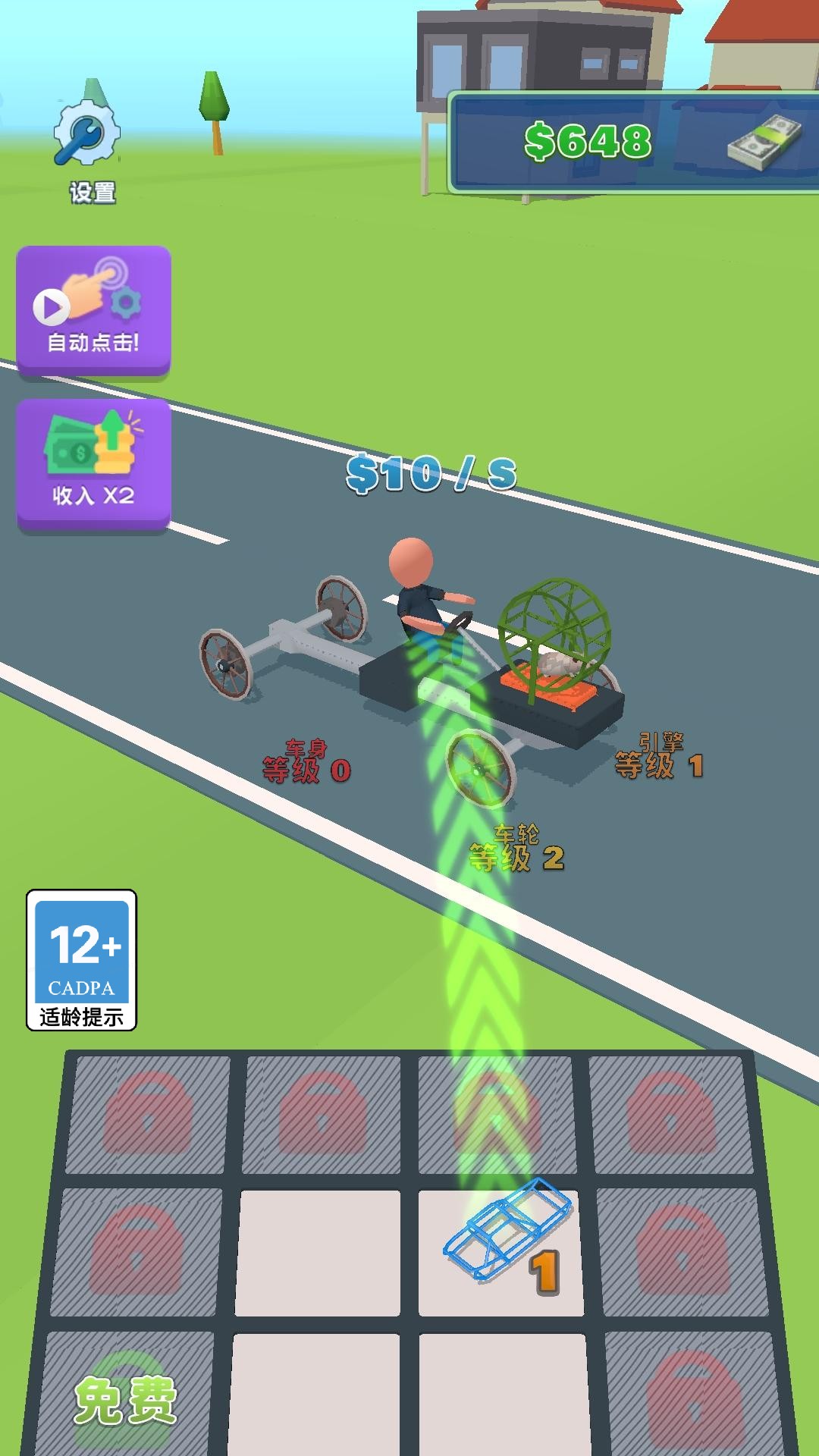Upgrade 车轮 wheels at 等级 2
Screen dimensions: 819x1456
pos(516,846)
